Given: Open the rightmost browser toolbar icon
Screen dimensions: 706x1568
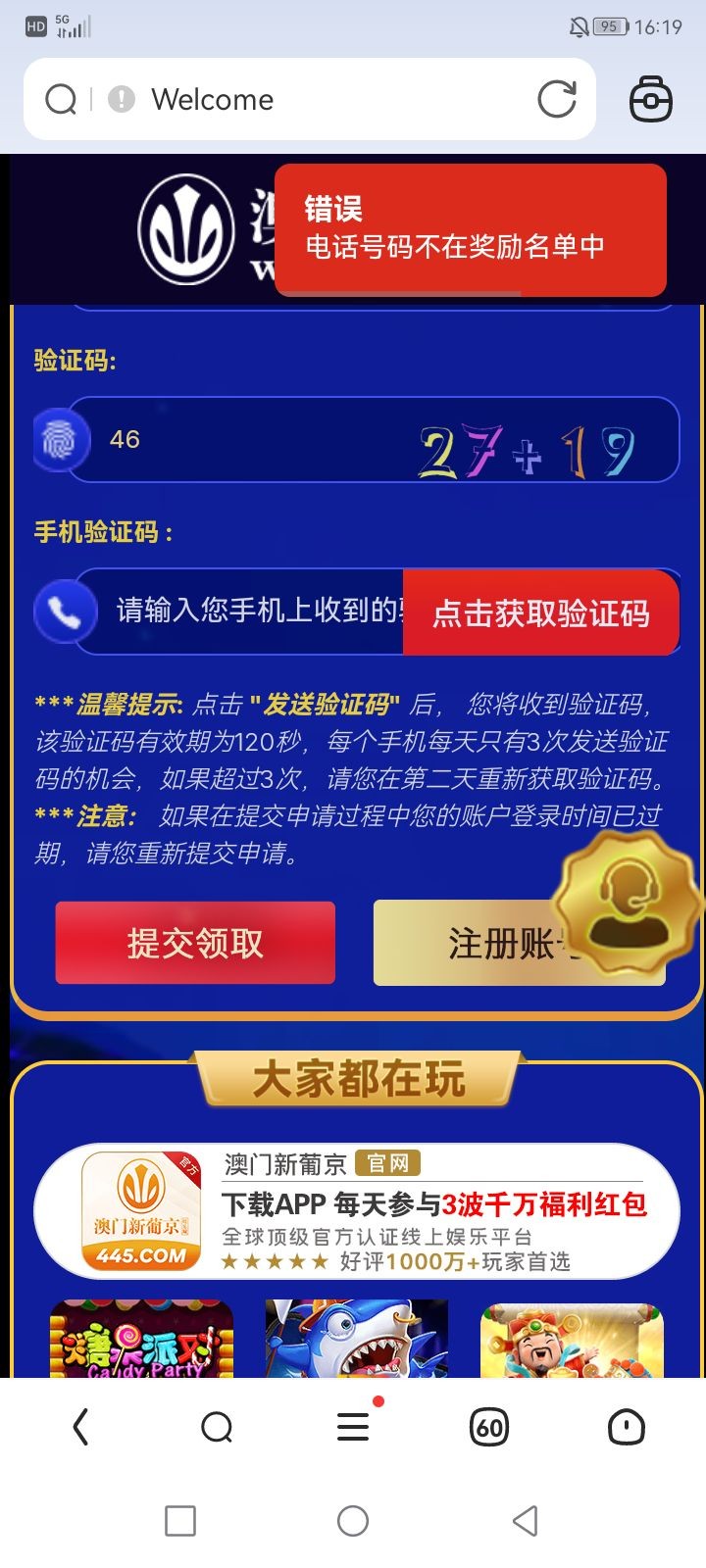Looking at the screenshot, I should pos(626,1427).
